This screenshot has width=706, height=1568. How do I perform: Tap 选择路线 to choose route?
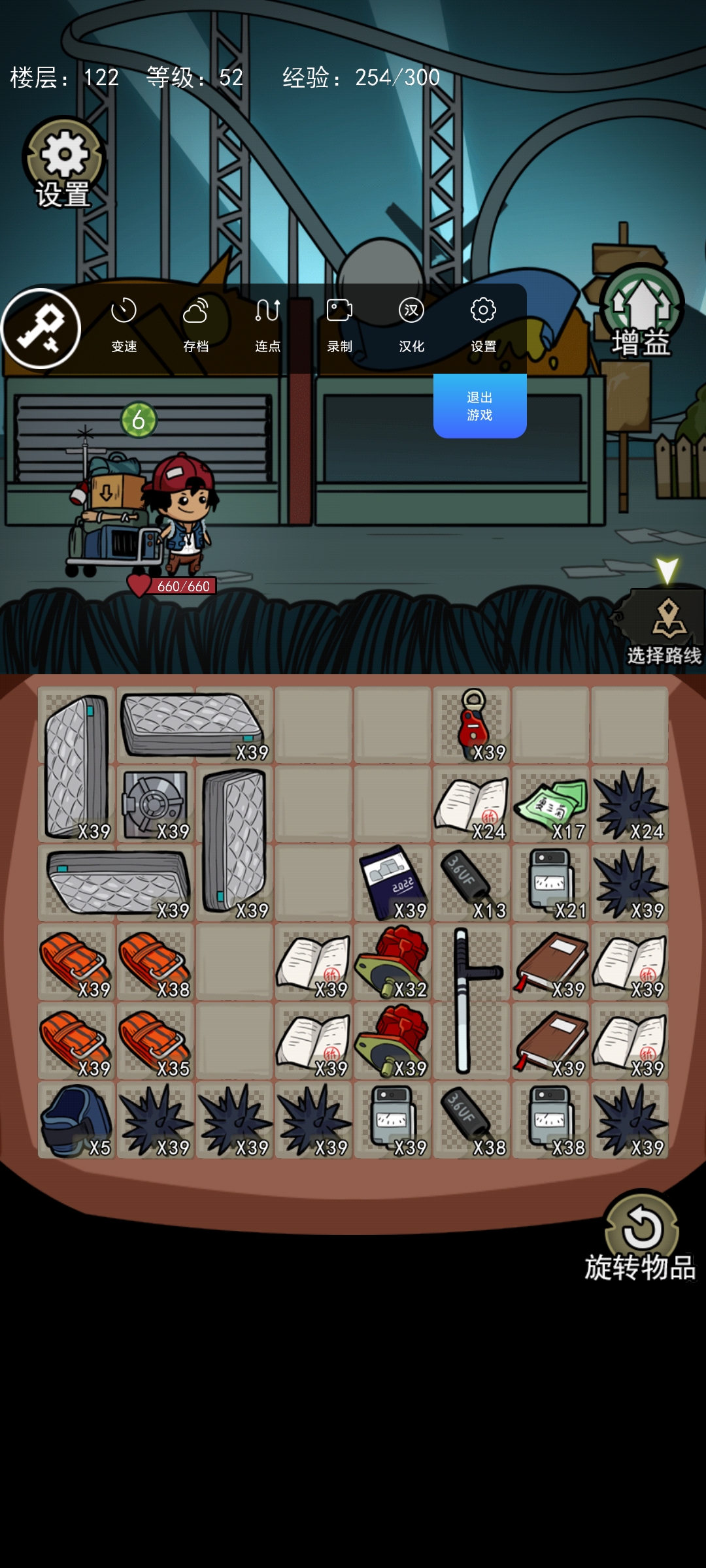coord(665,629)
